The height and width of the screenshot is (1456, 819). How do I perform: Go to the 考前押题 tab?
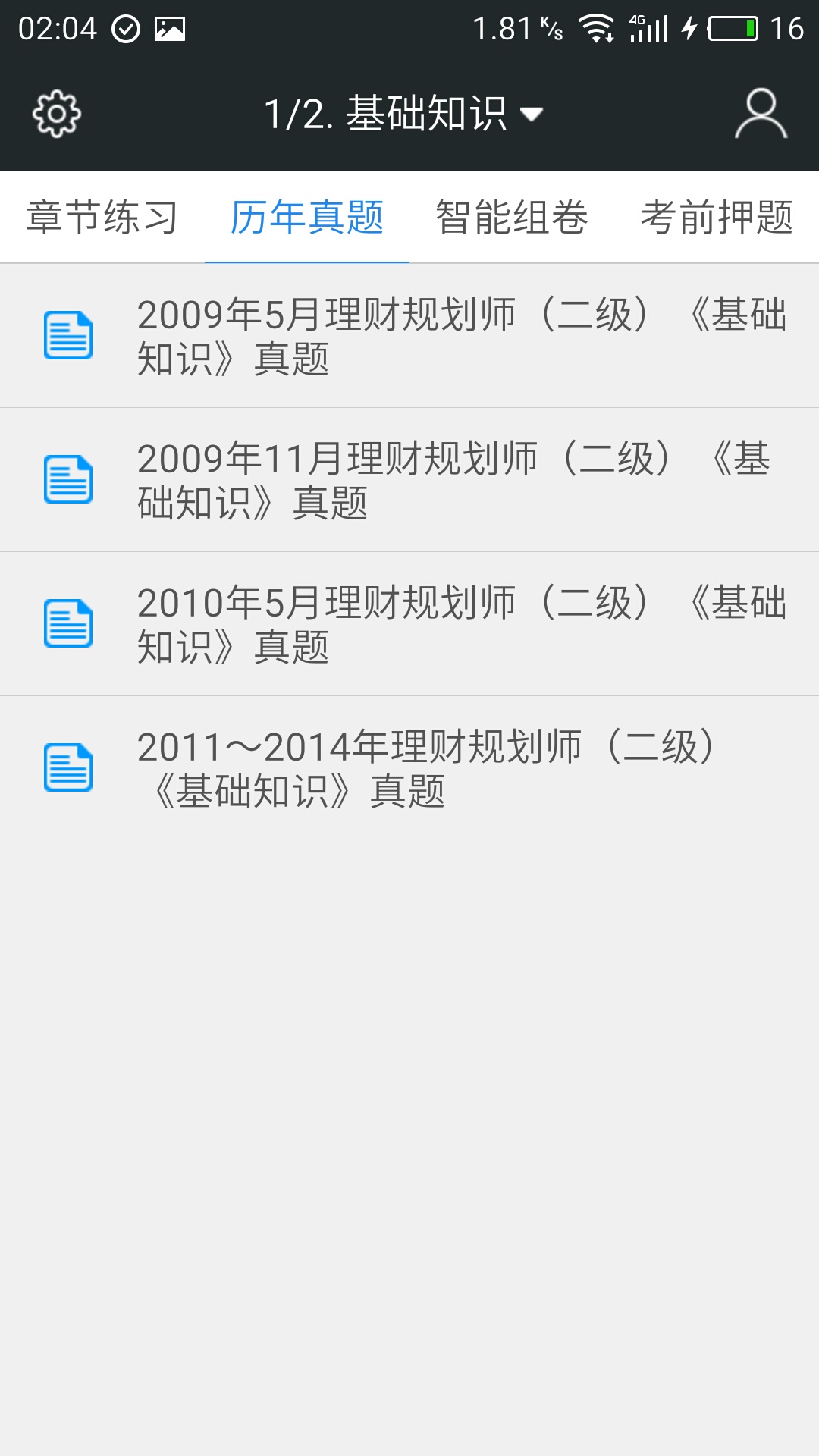pos(717,218)
